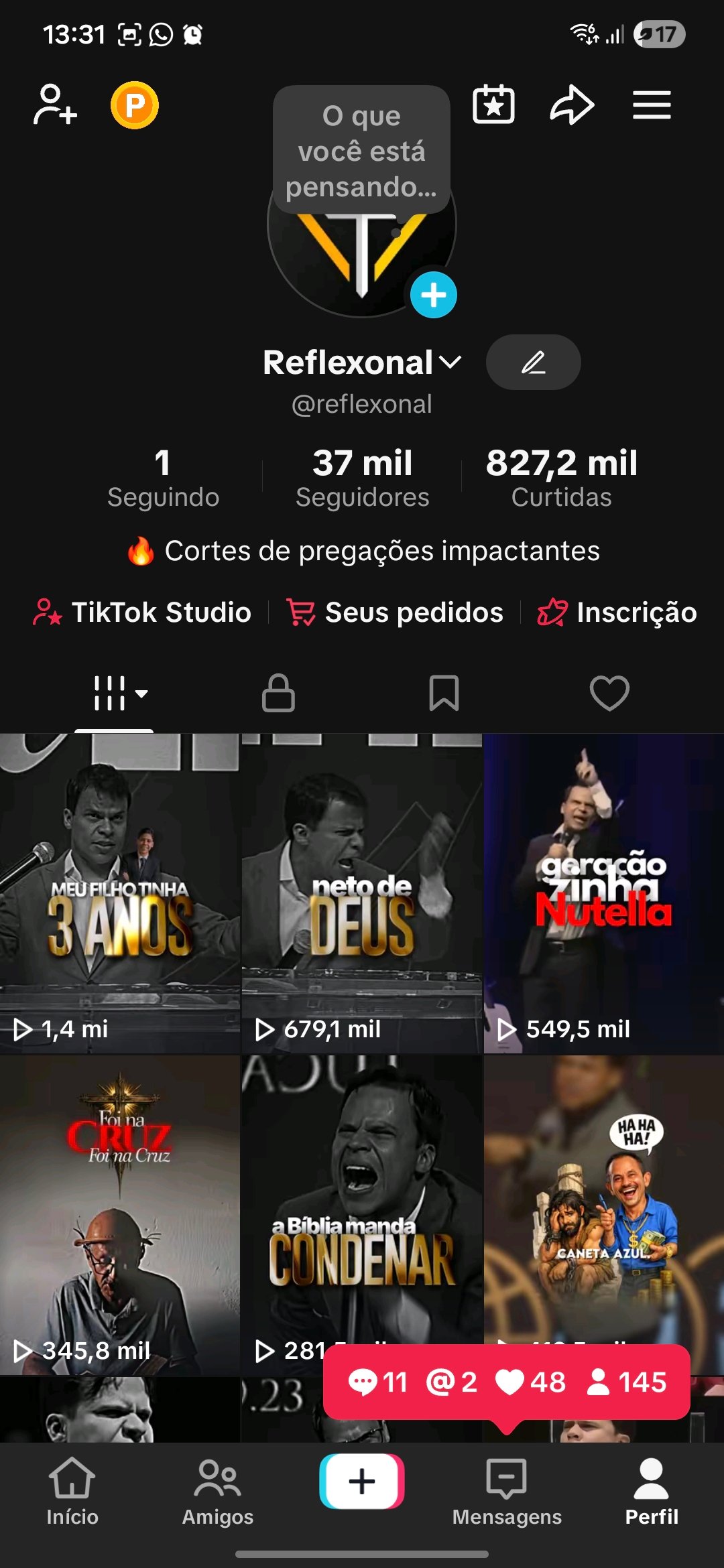Play the "geraçãozinha Nutella" video
This screenshot has height=1568, width=724.
603,893
